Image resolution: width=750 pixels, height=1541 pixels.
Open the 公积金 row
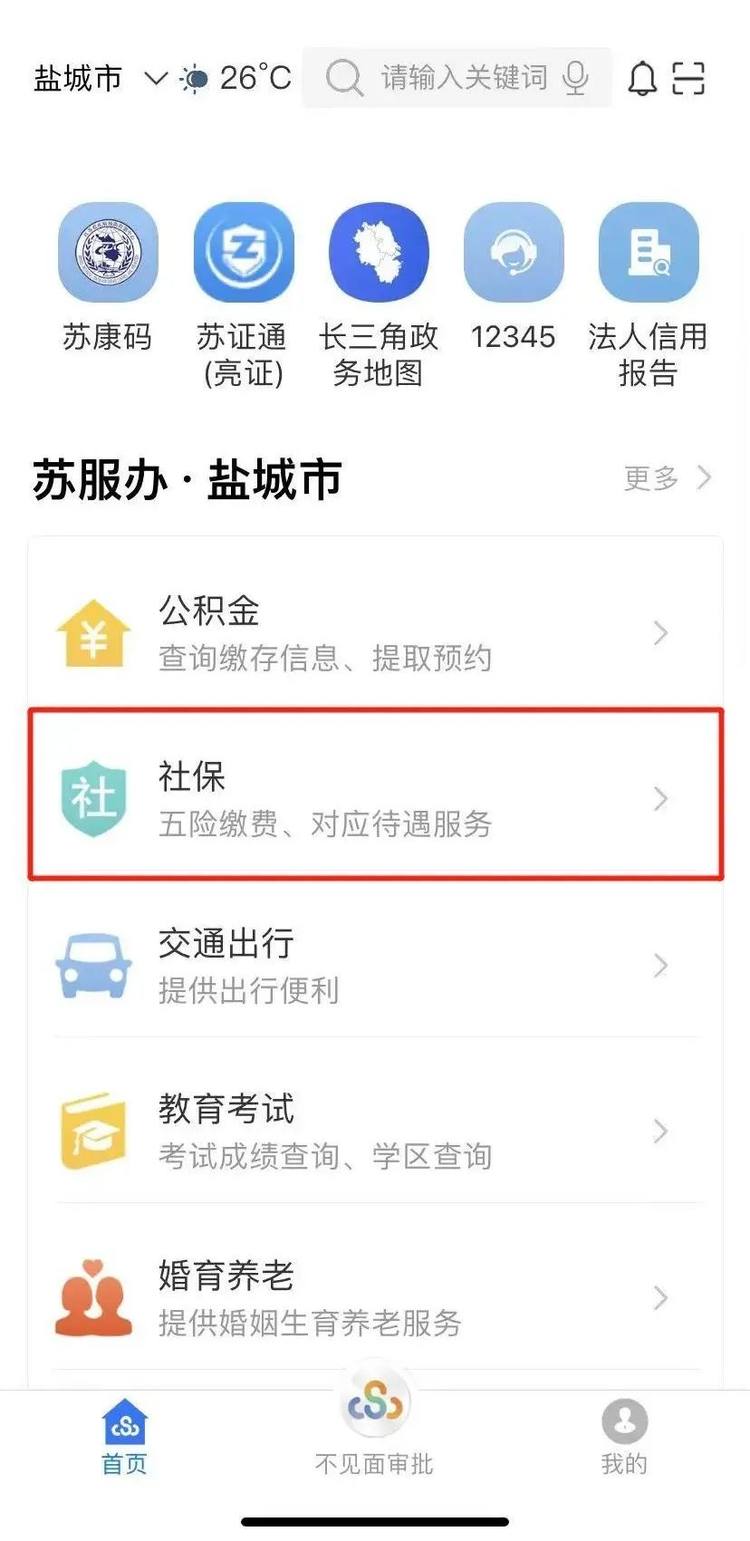(375, 633)
